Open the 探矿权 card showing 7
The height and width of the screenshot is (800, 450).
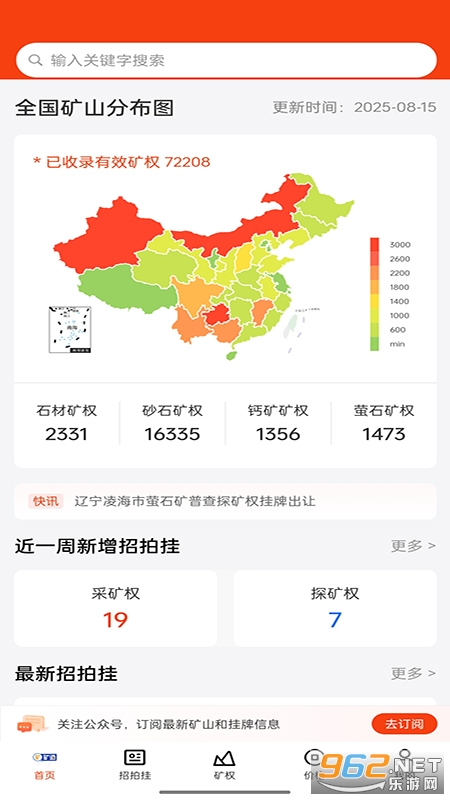click(x=335, y=608)
